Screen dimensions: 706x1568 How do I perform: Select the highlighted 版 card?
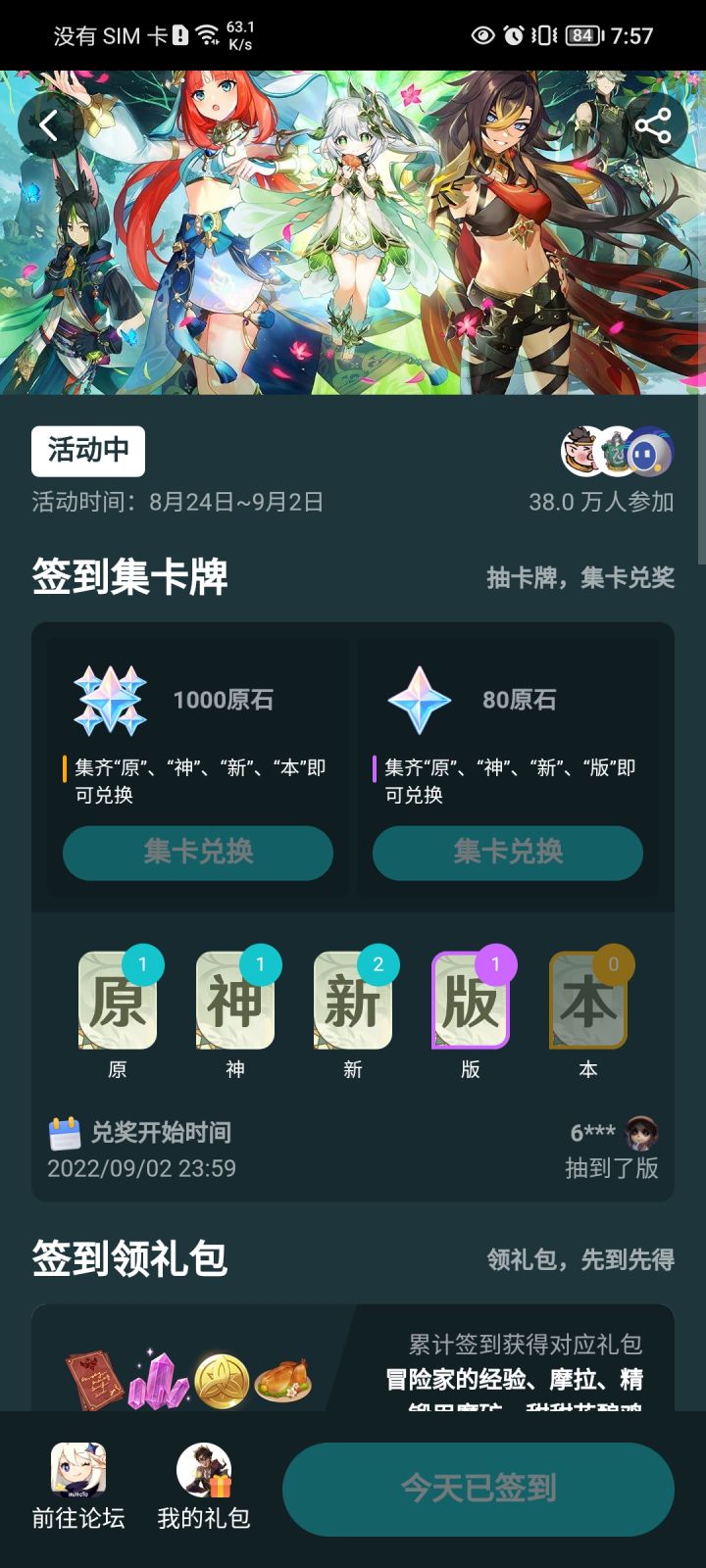pos(470,998)
